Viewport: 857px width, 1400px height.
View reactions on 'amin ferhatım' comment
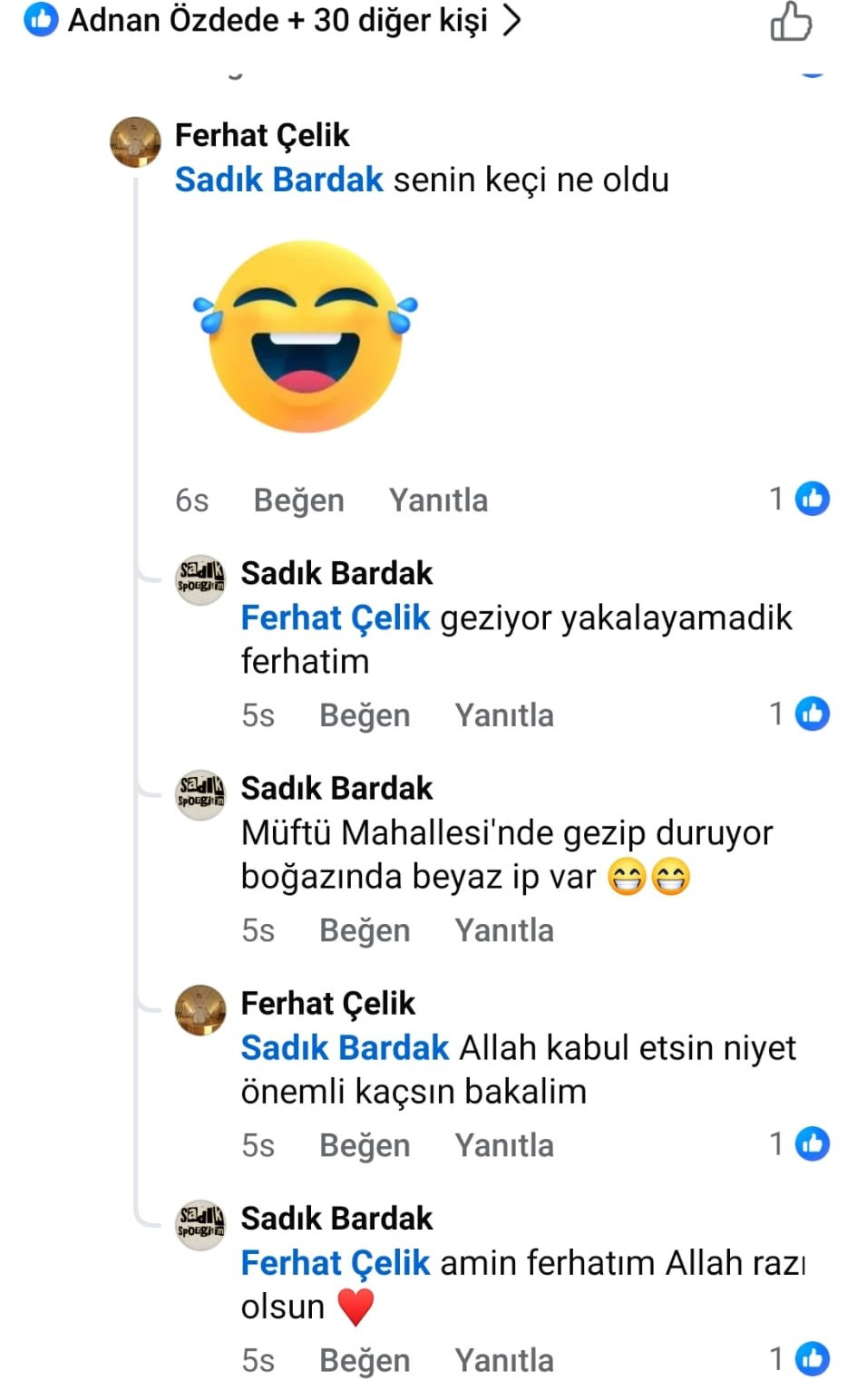pos(800,1358)
